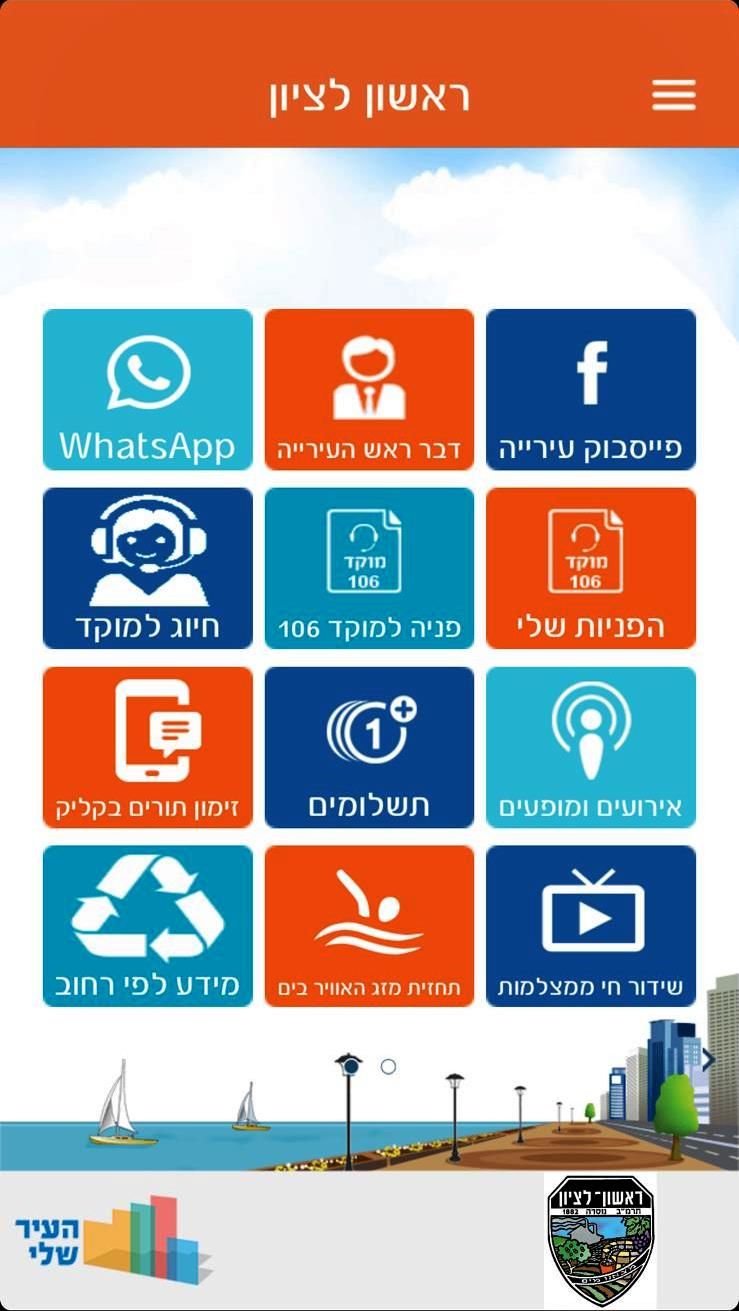Open שידור חי ממצלמות tile
739x1311 pixels.
pos(591,926)
